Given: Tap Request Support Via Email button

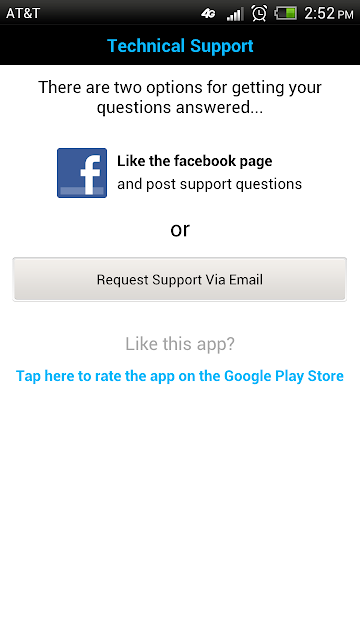Looking at the screenshot, I should pos(180,280).
